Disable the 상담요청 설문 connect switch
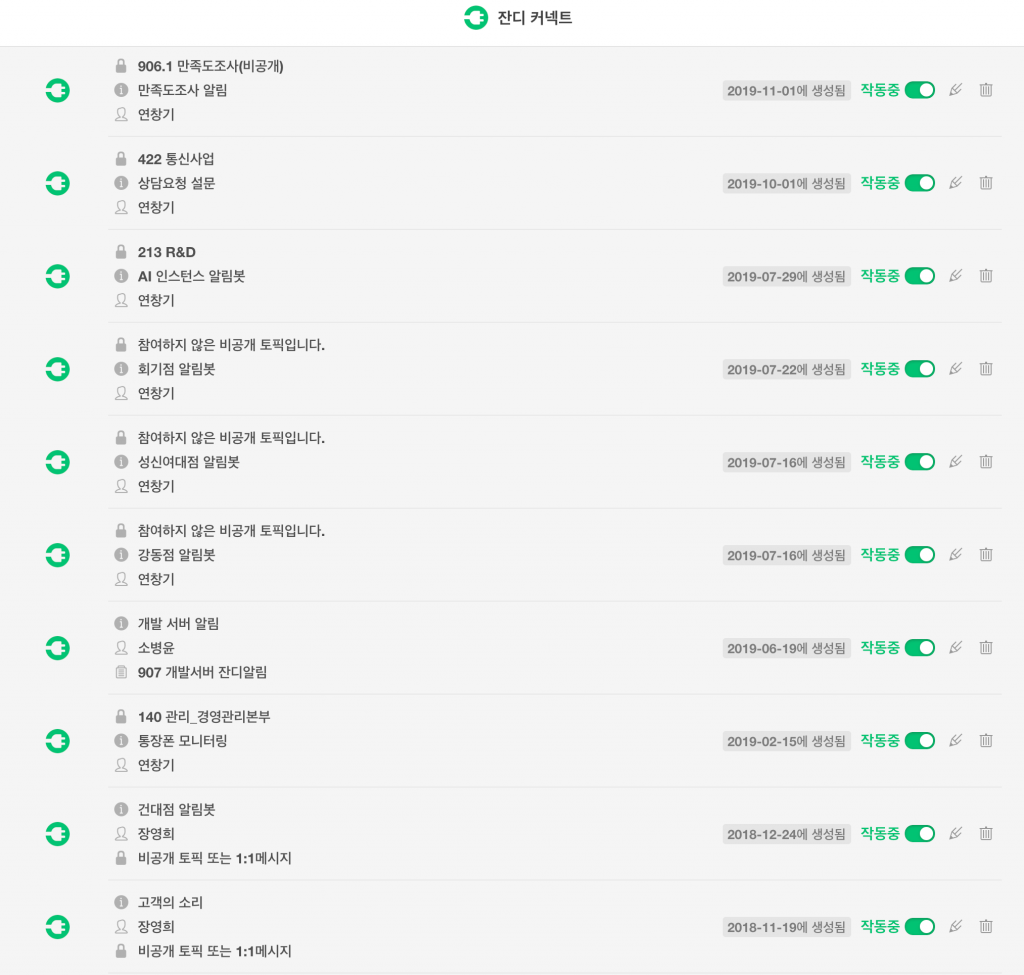 [x=919, y=183]
